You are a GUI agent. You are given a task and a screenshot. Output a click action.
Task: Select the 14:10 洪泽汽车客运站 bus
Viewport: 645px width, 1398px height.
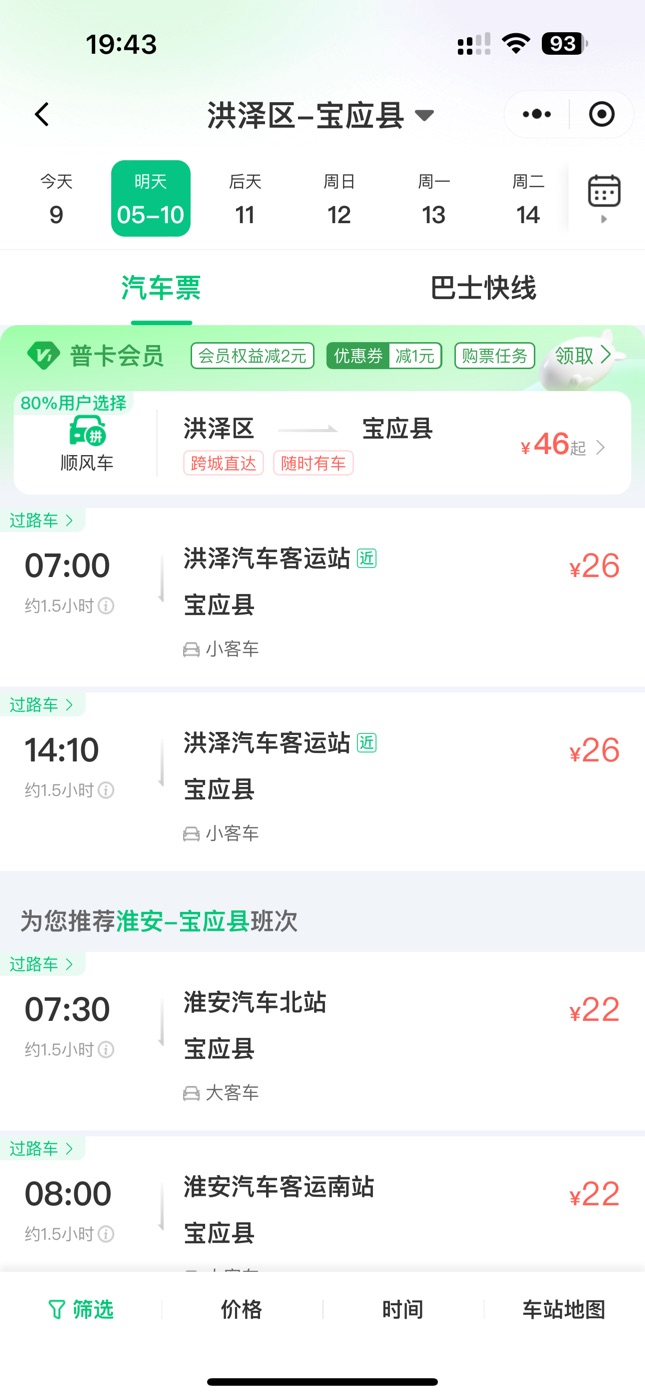pos(322,782)
